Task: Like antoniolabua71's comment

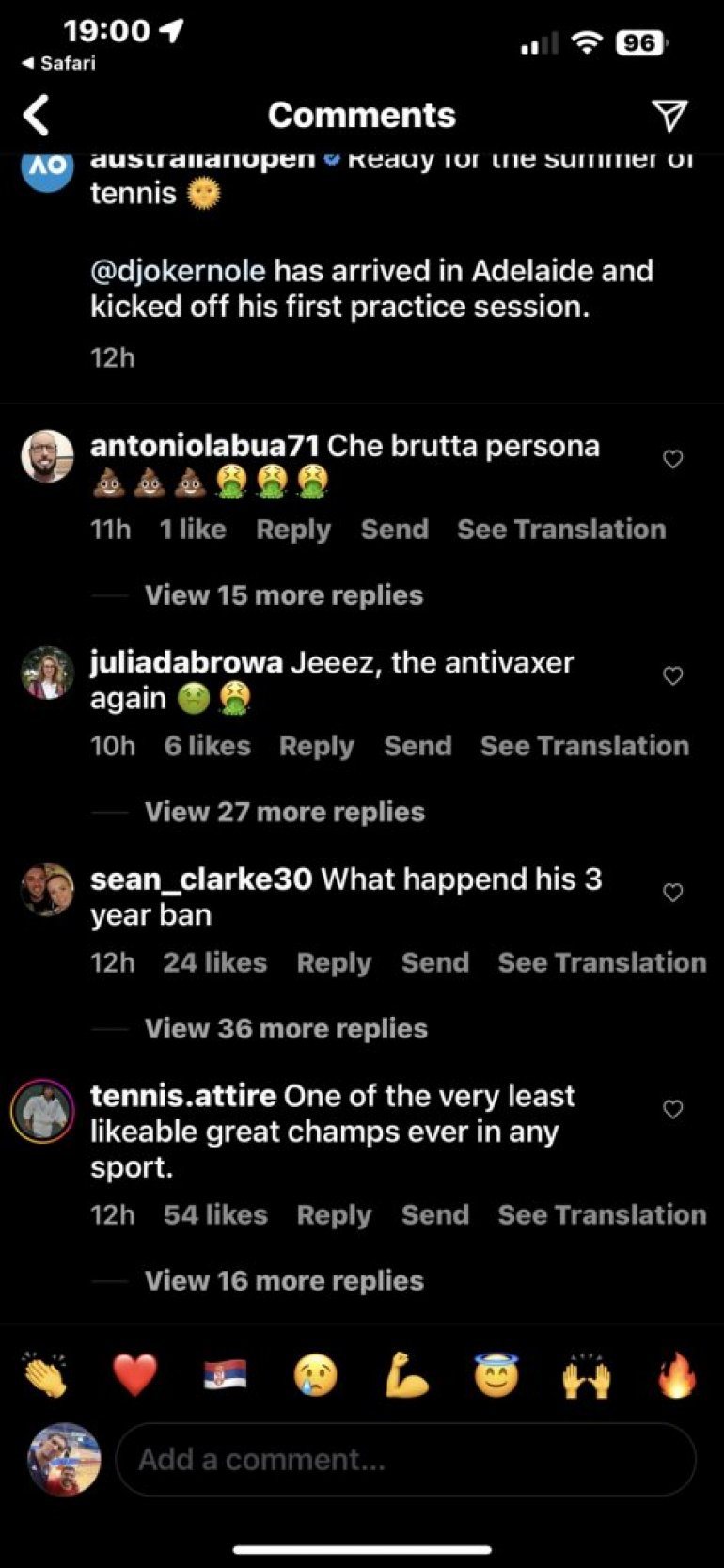Action: [672, 459]
